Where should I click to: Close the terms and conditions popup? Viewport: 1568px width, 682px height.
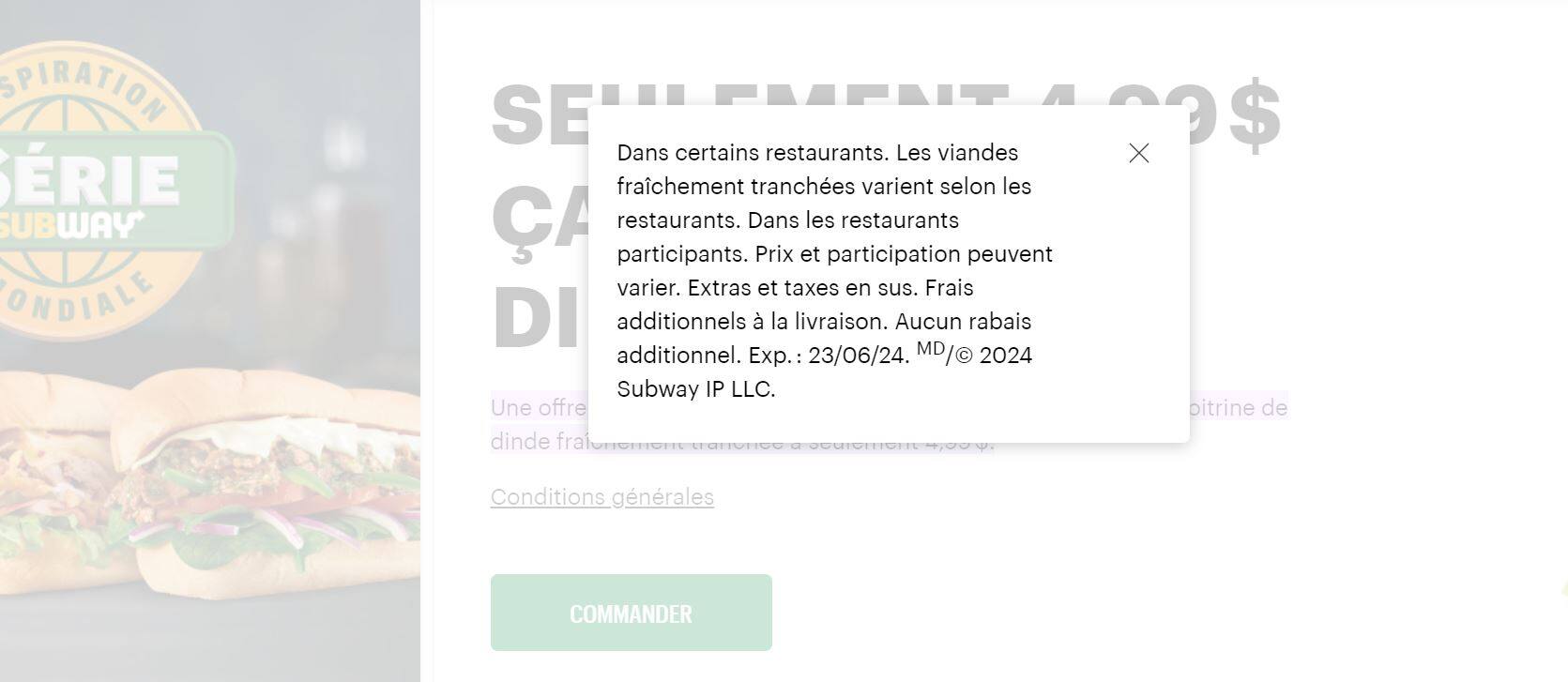1138,153
